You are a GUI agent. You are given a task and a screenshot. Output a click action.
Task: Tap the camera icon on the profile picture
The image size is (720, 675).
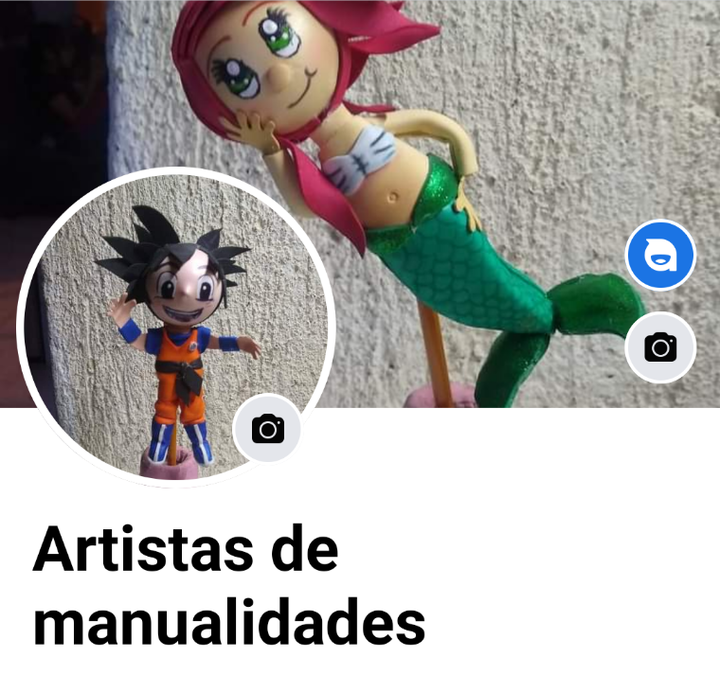point(267,428)
